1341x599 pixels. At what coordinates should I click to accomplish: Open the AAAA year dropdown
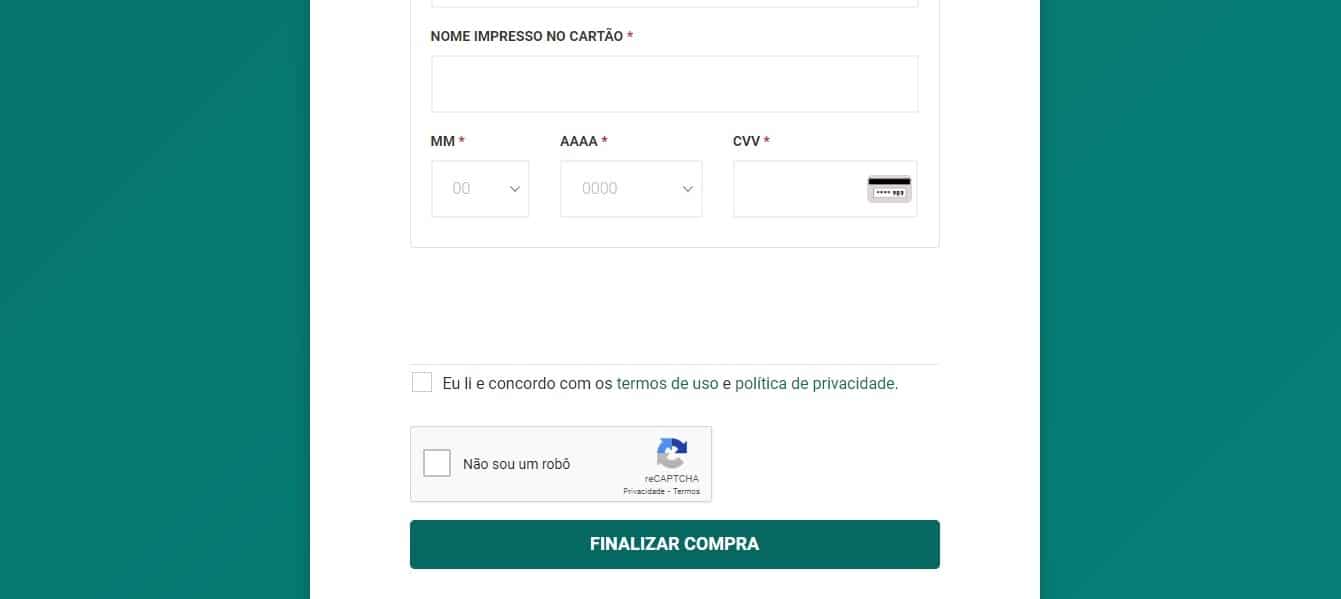(631, 189)
